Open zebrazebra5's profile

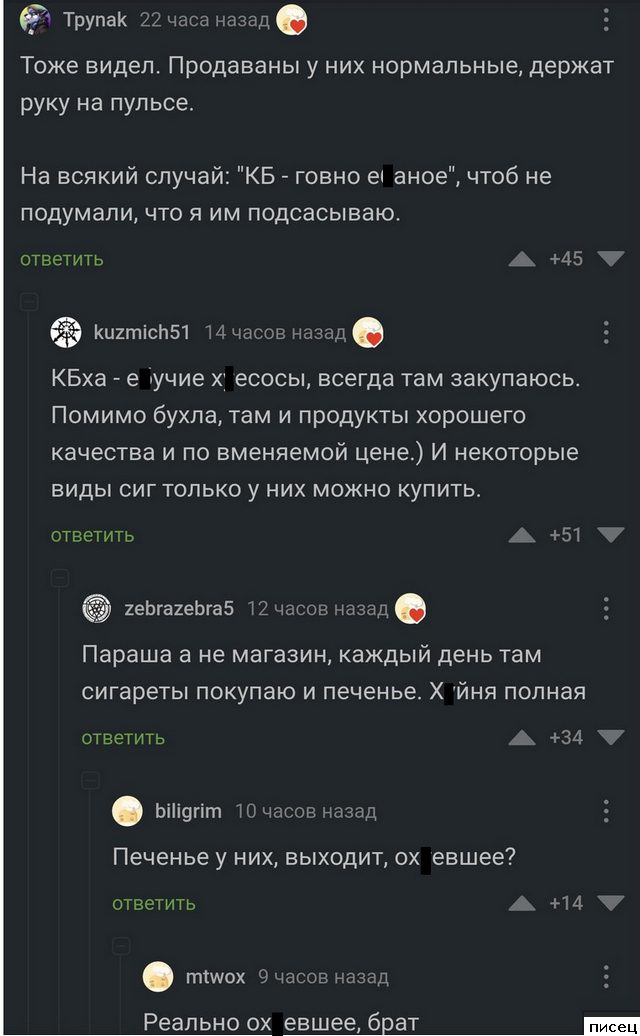(178, 608)
